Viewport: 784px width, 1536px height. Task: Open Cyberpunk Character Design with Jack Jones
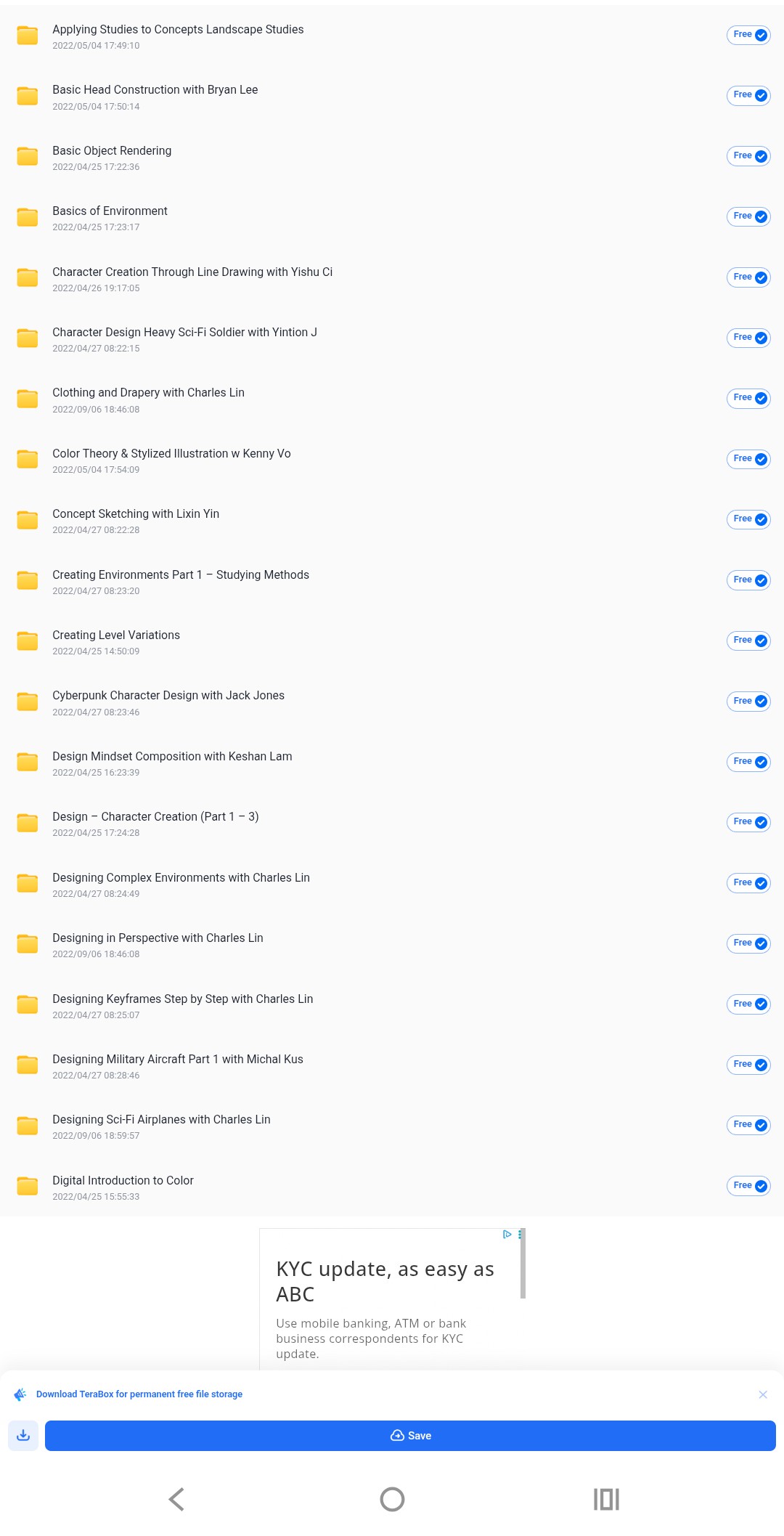click(x=168, y=696)
